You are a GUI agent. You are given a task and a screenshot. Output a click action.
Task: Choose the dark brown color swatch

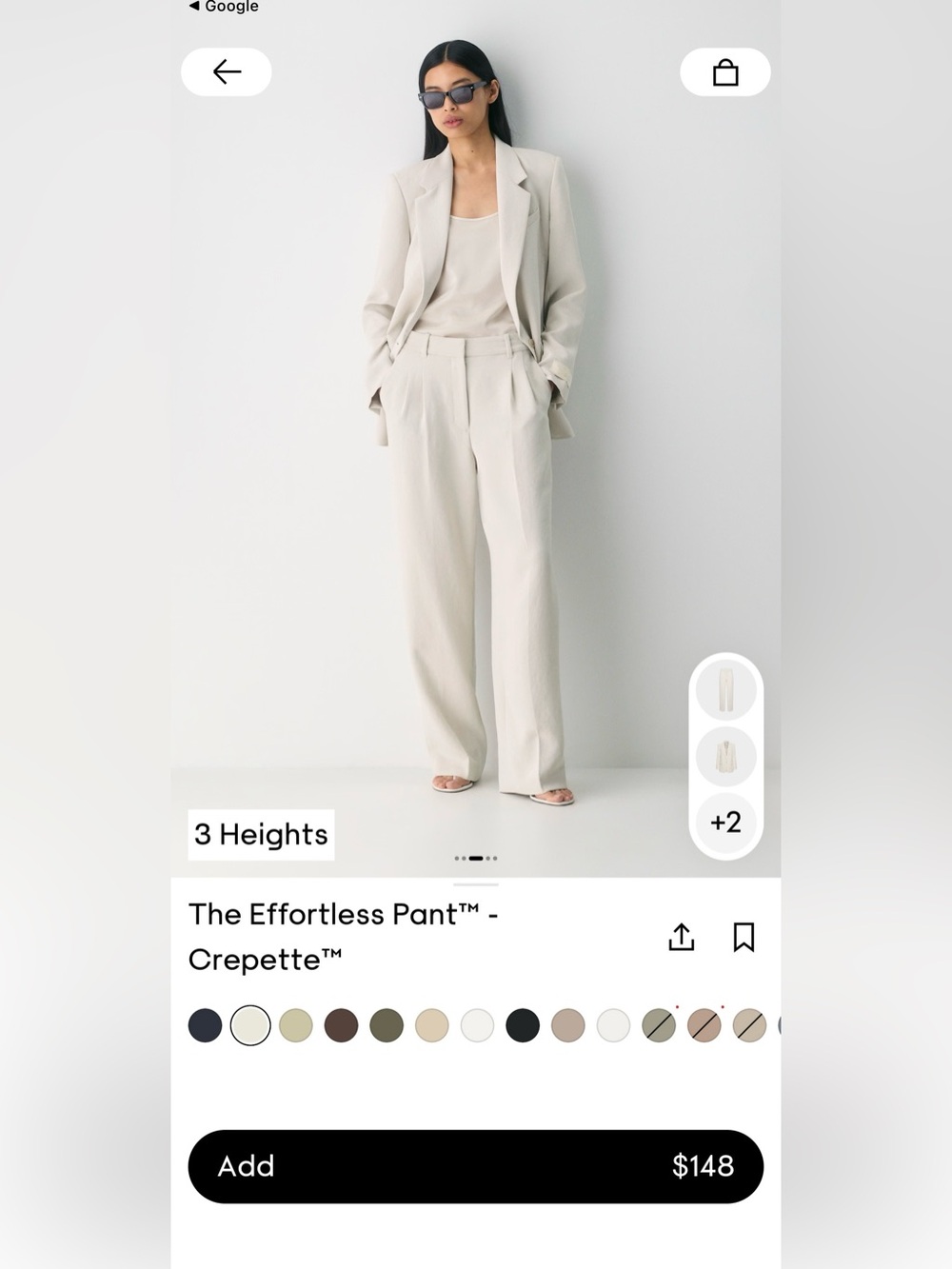[341, 1025]
